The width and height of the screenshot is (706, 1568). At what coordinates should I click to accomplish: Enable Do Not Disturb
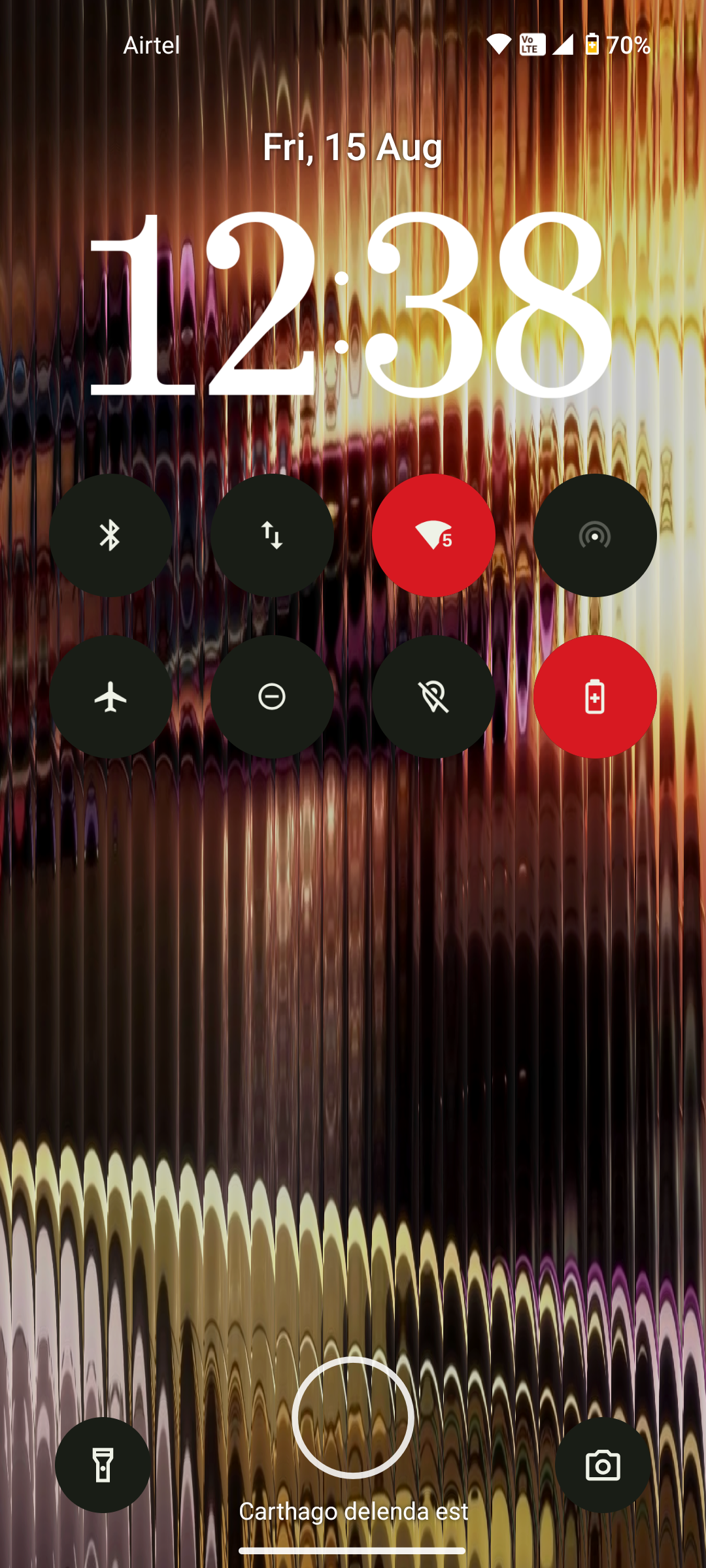point(272,696)
